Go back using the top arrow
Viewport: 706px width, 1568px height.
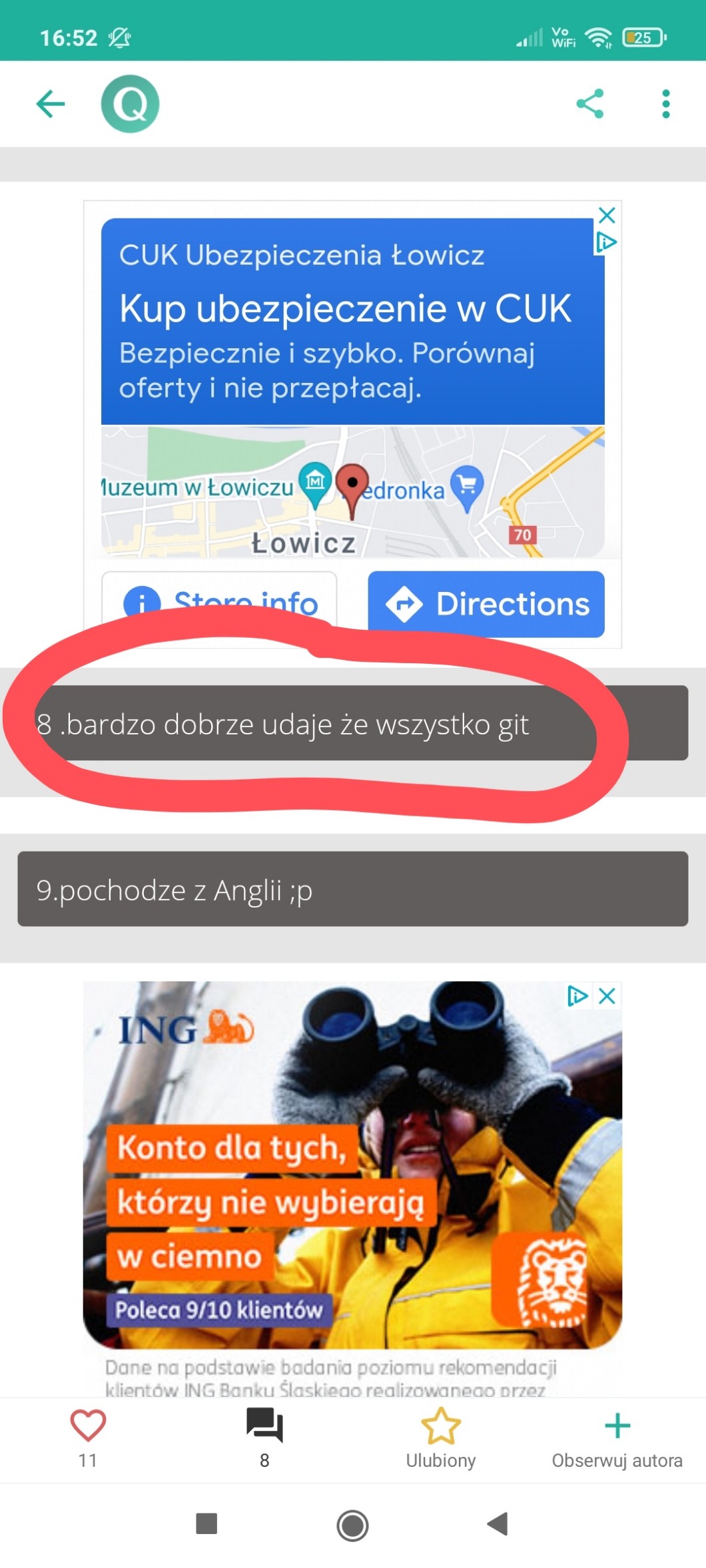pos(50,104)
